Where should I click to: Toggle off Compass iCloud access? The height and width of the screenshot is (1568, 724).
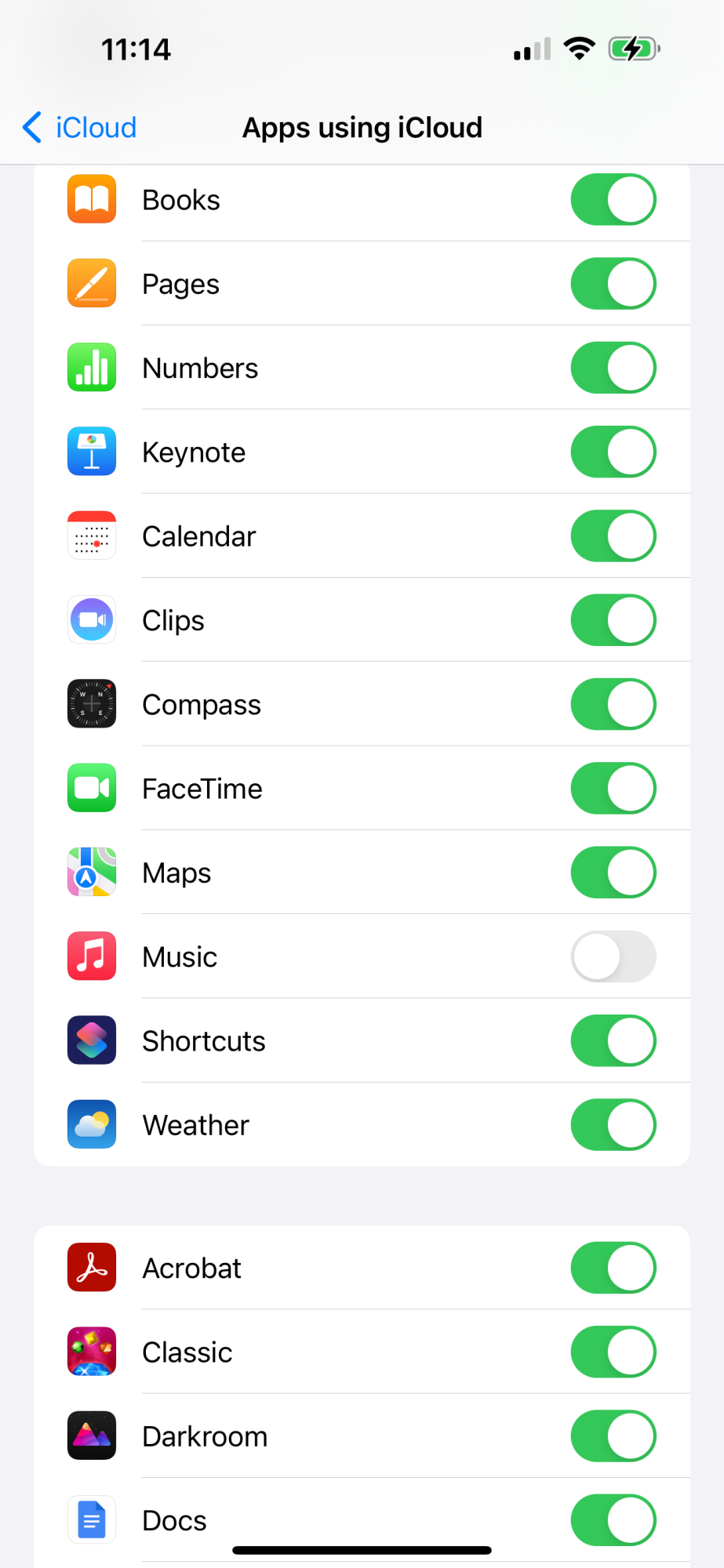(x=613, y=705)
